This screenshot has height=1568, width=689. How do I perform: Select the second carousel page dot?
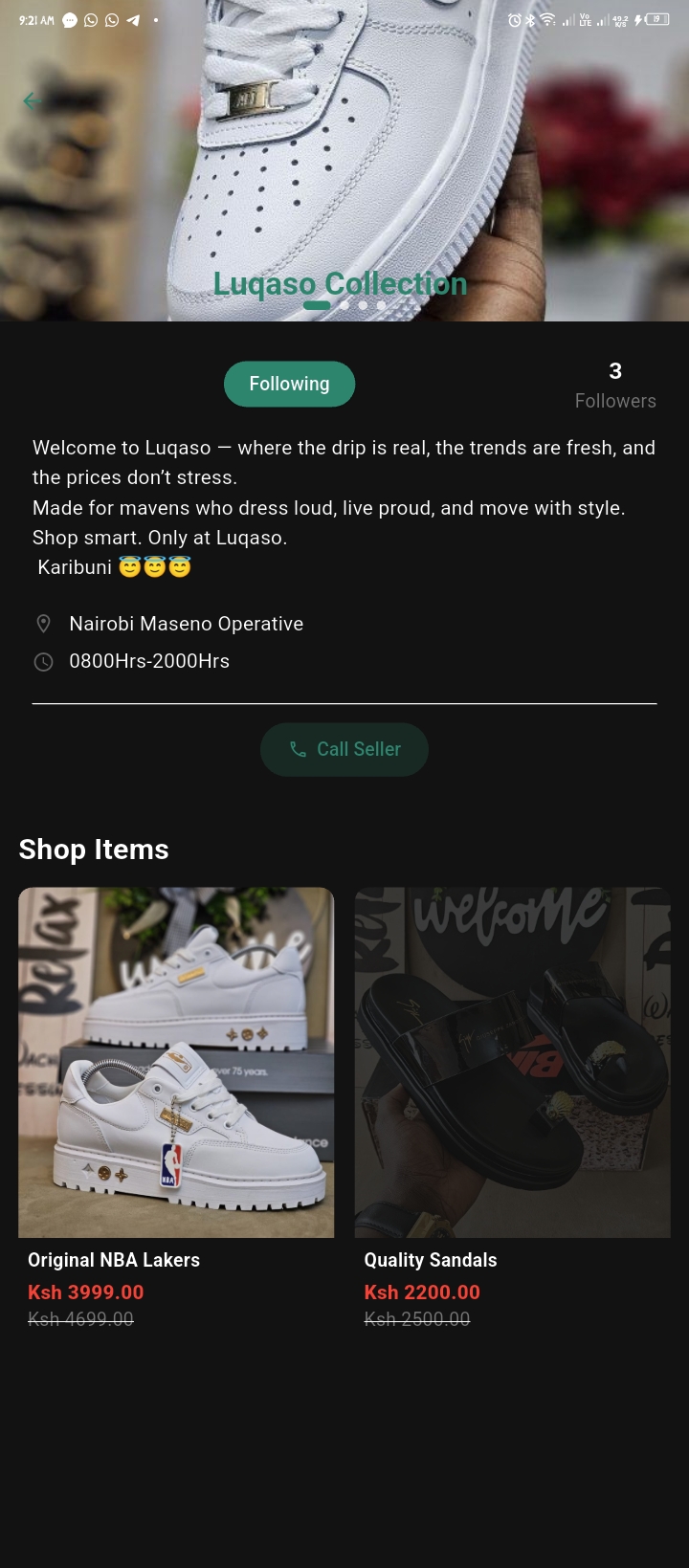343,305
